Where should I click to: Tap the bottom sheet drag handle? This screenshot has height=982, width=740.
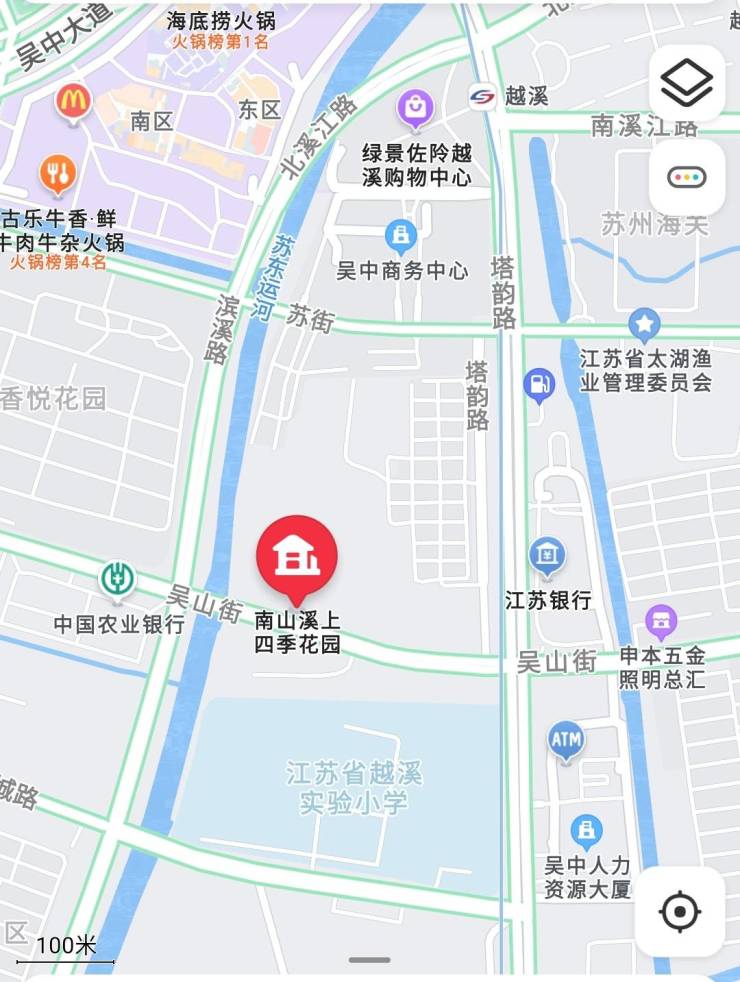370,960
